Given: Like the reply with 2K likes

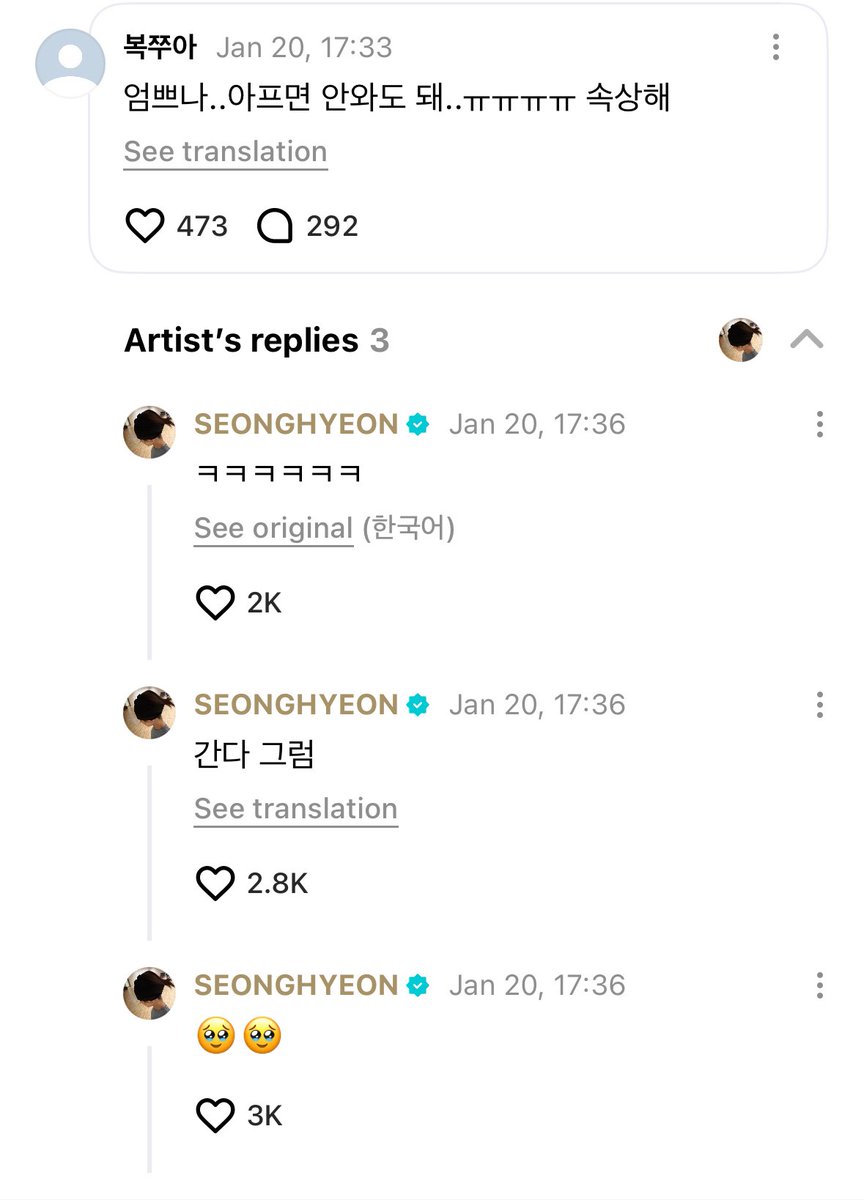Looking at the screenshot, I should point(214,603).
